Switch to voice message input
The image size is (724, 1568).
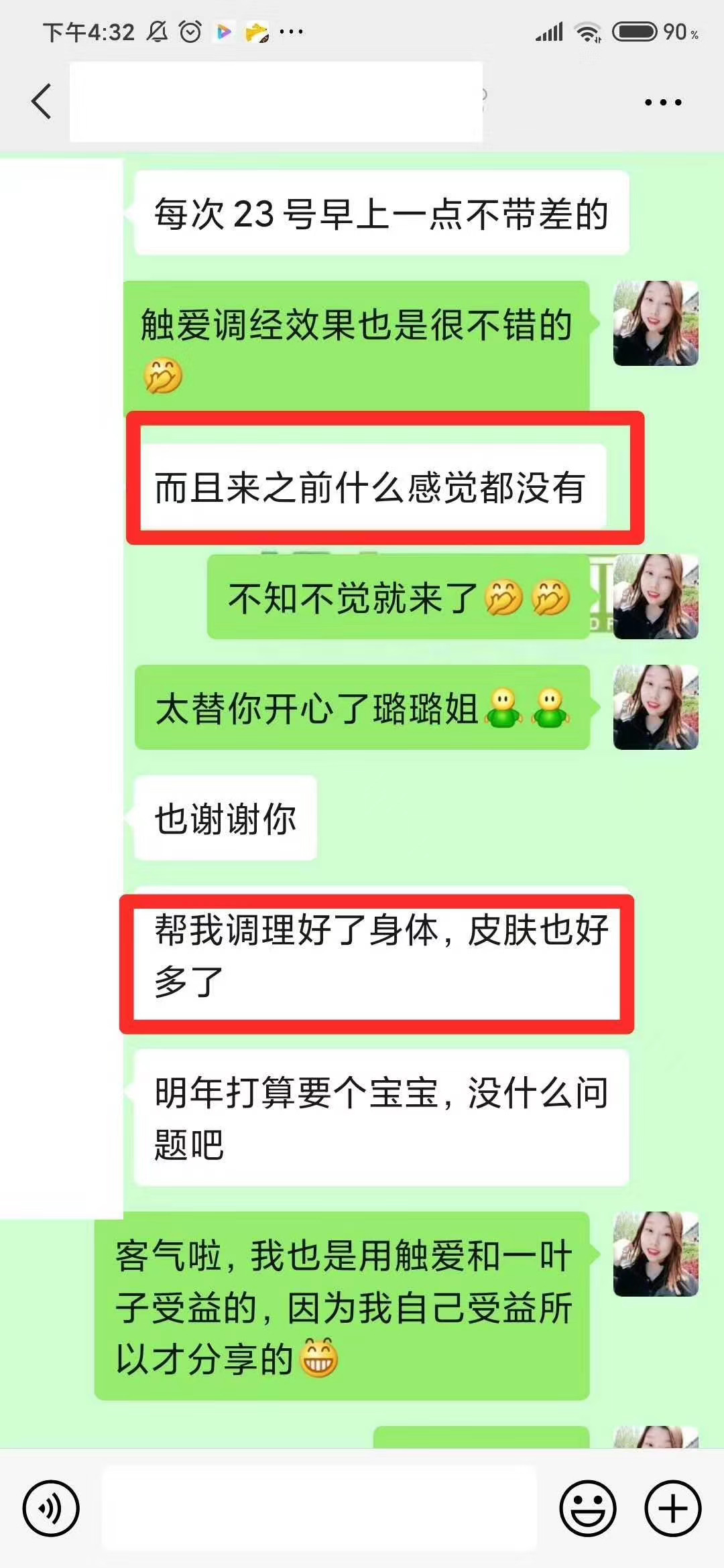point(51,1508)
